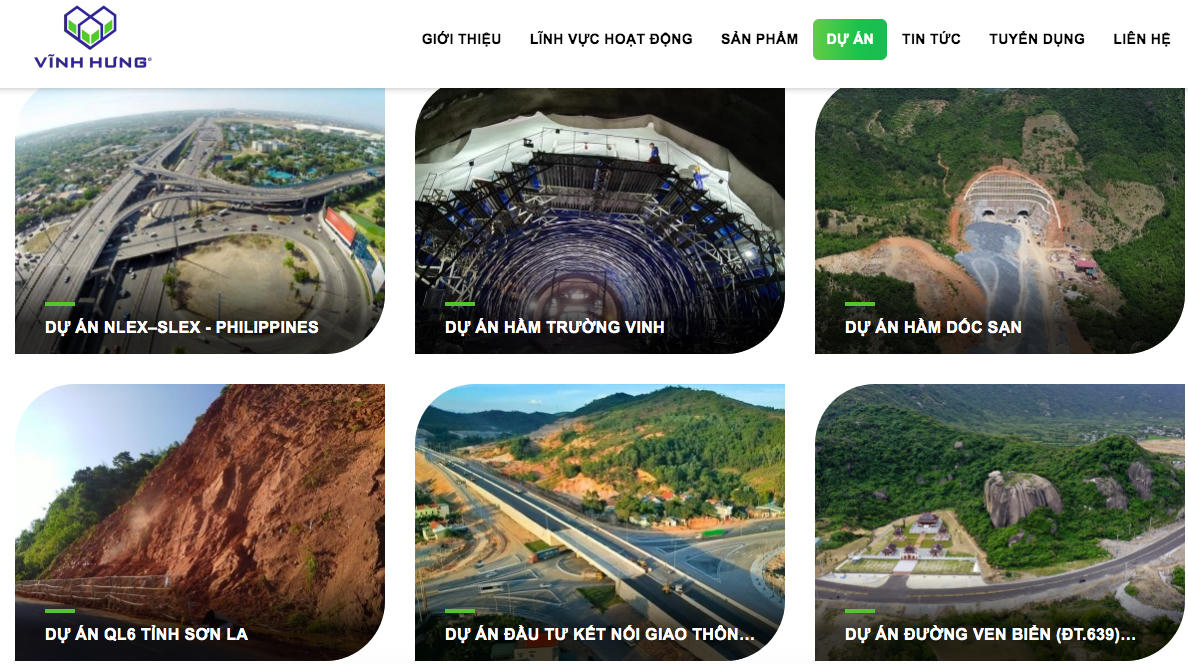Open the Tuyển Dụng page
Viewport: 1188px width, 664px height.
[1036, 39]
